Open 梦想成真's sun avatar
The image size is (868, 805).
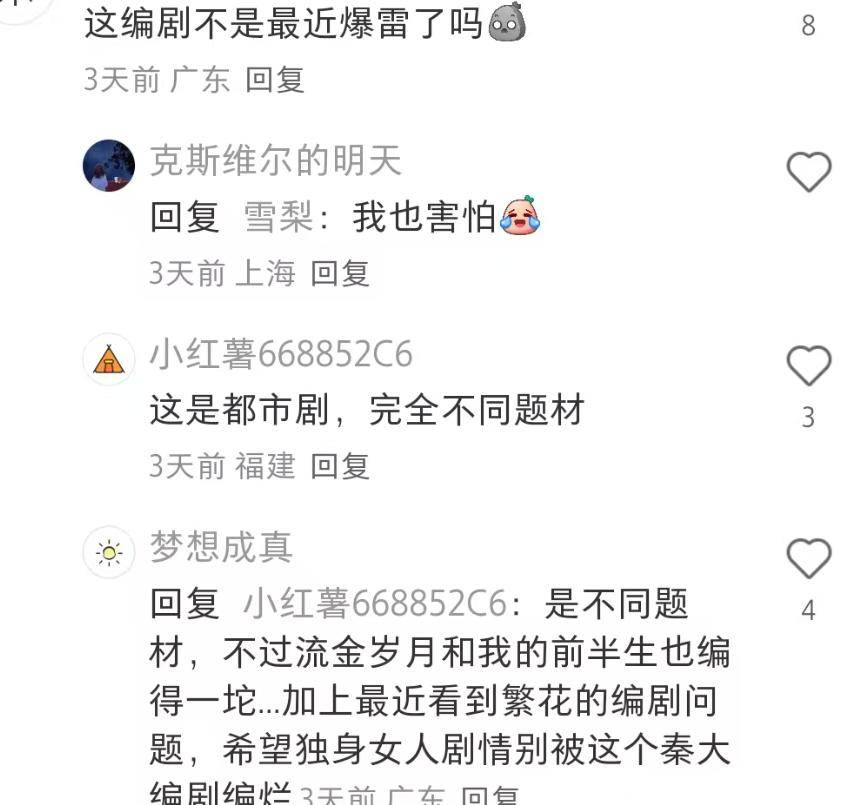[x=108, y=551]
